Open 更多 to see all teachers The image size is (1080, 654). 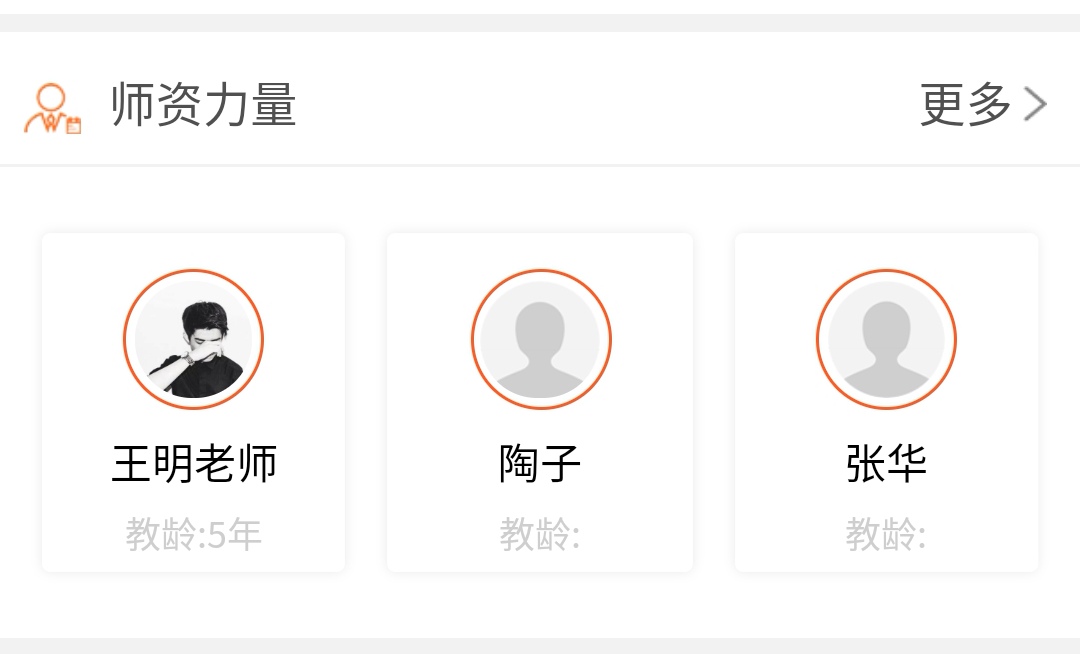click(x=982, y=104)
